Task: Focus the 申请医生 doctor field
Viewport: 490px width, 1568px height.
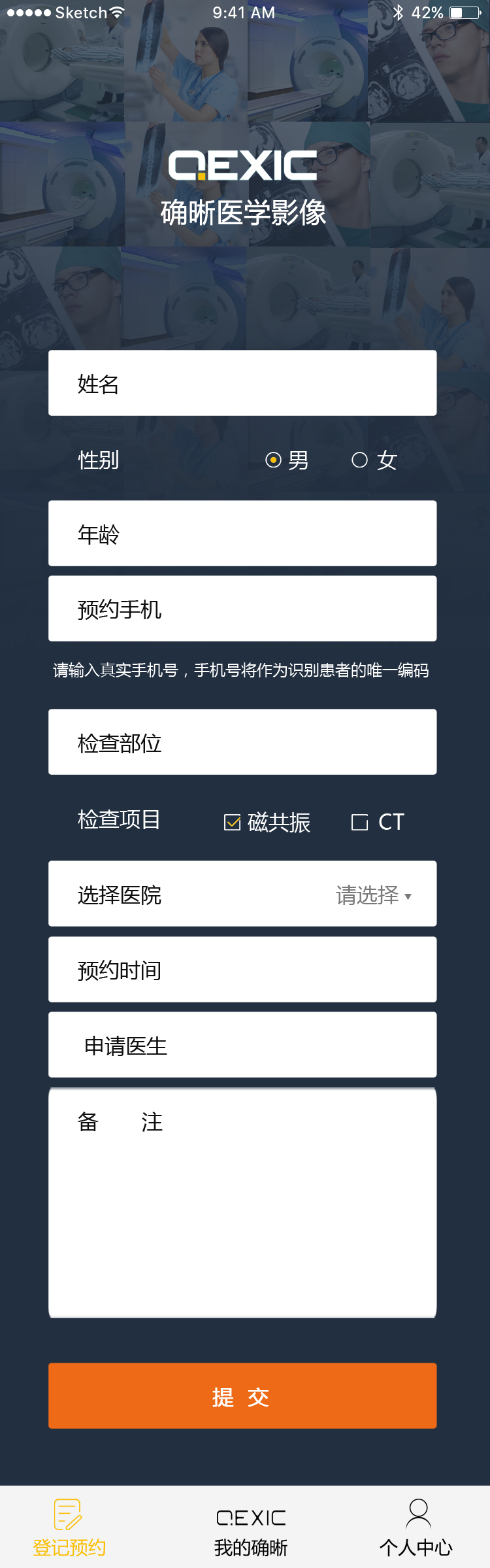Action: [x=242, y=1045]
